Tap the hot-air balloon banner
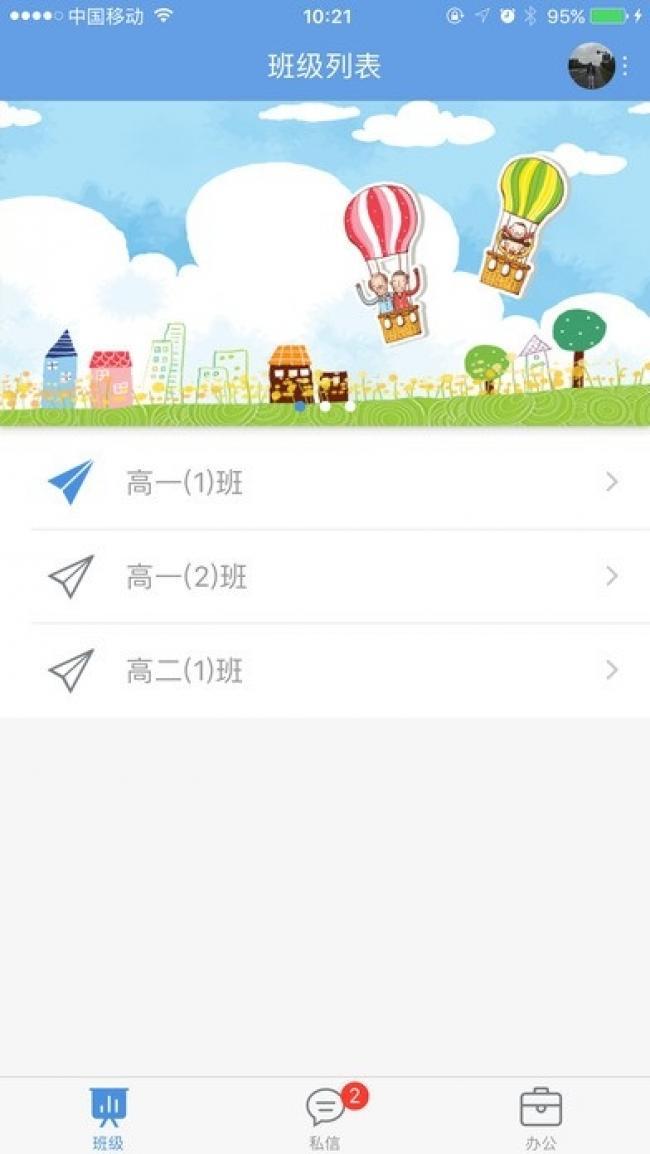 pos(325,263)
